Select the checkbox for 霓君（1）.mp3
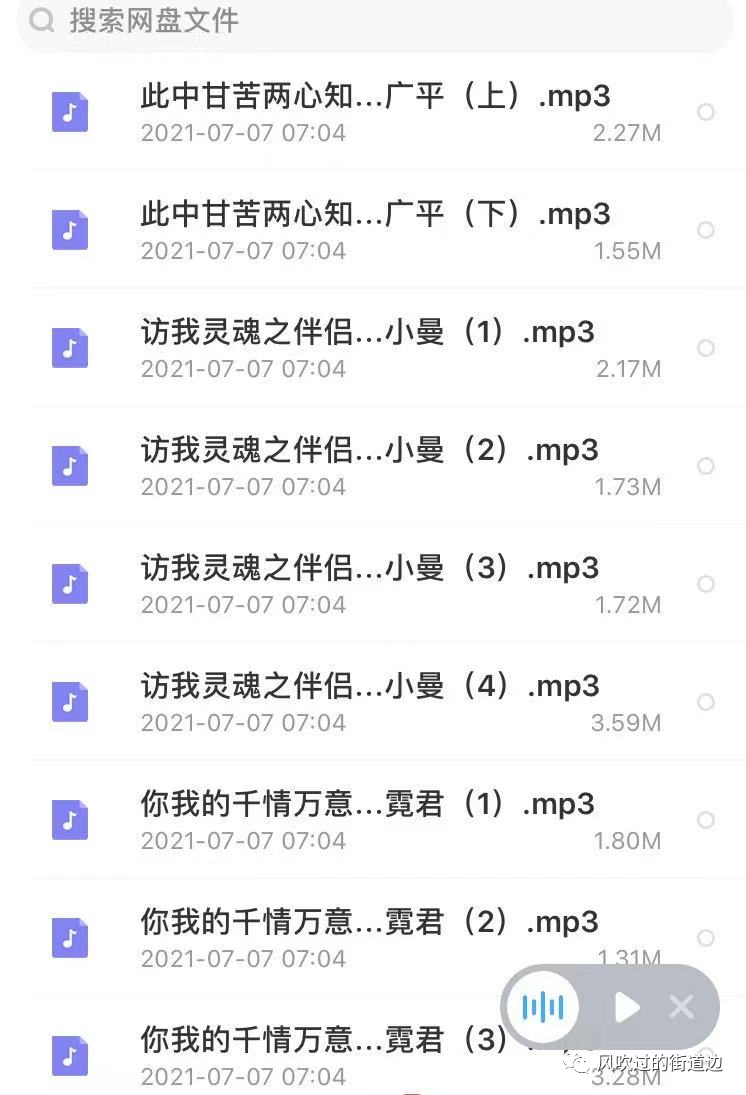 (706, 820)
